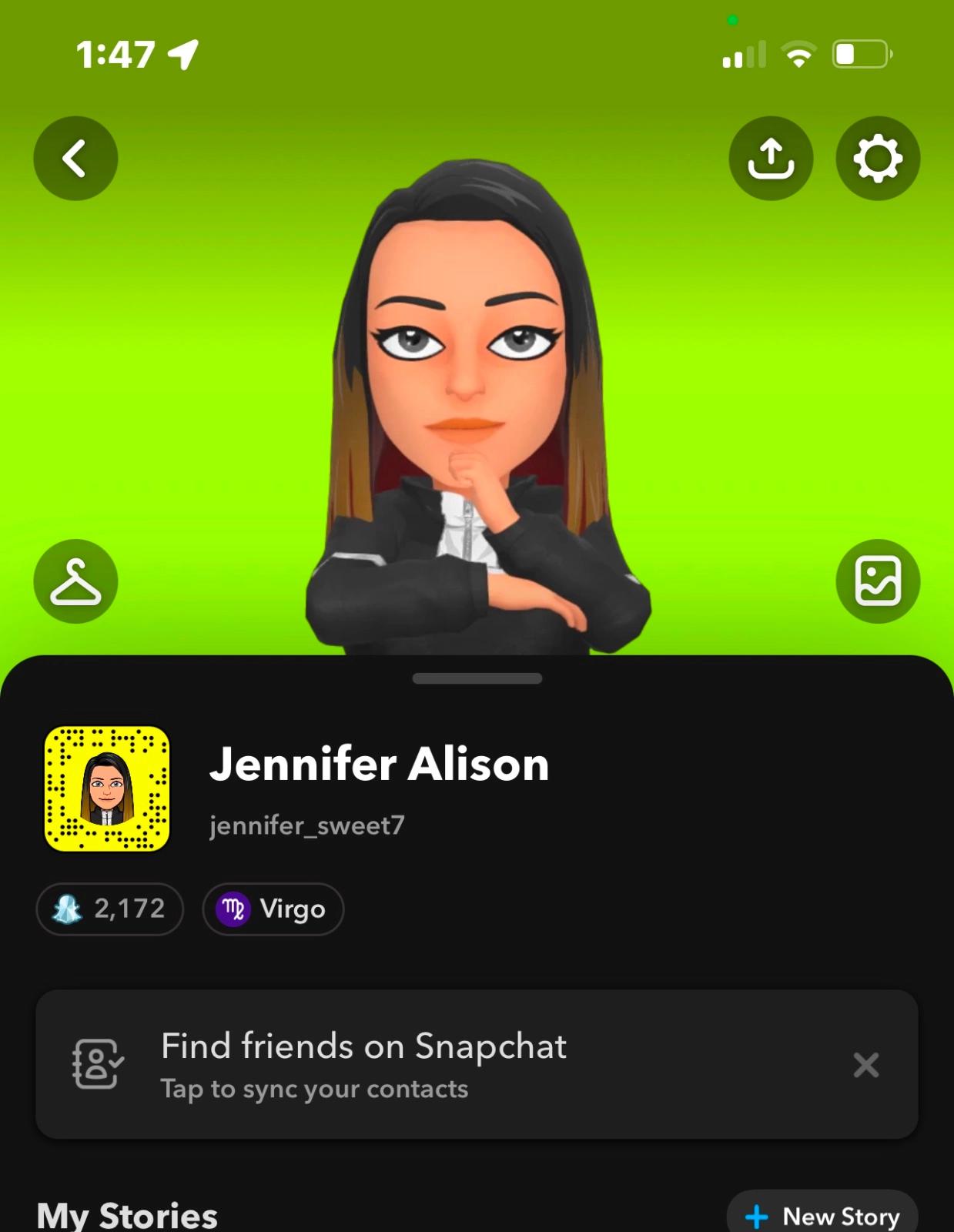This screenshot has height=1232, width=954.
Task: Create a New Story
Action: pos(822,1216)
